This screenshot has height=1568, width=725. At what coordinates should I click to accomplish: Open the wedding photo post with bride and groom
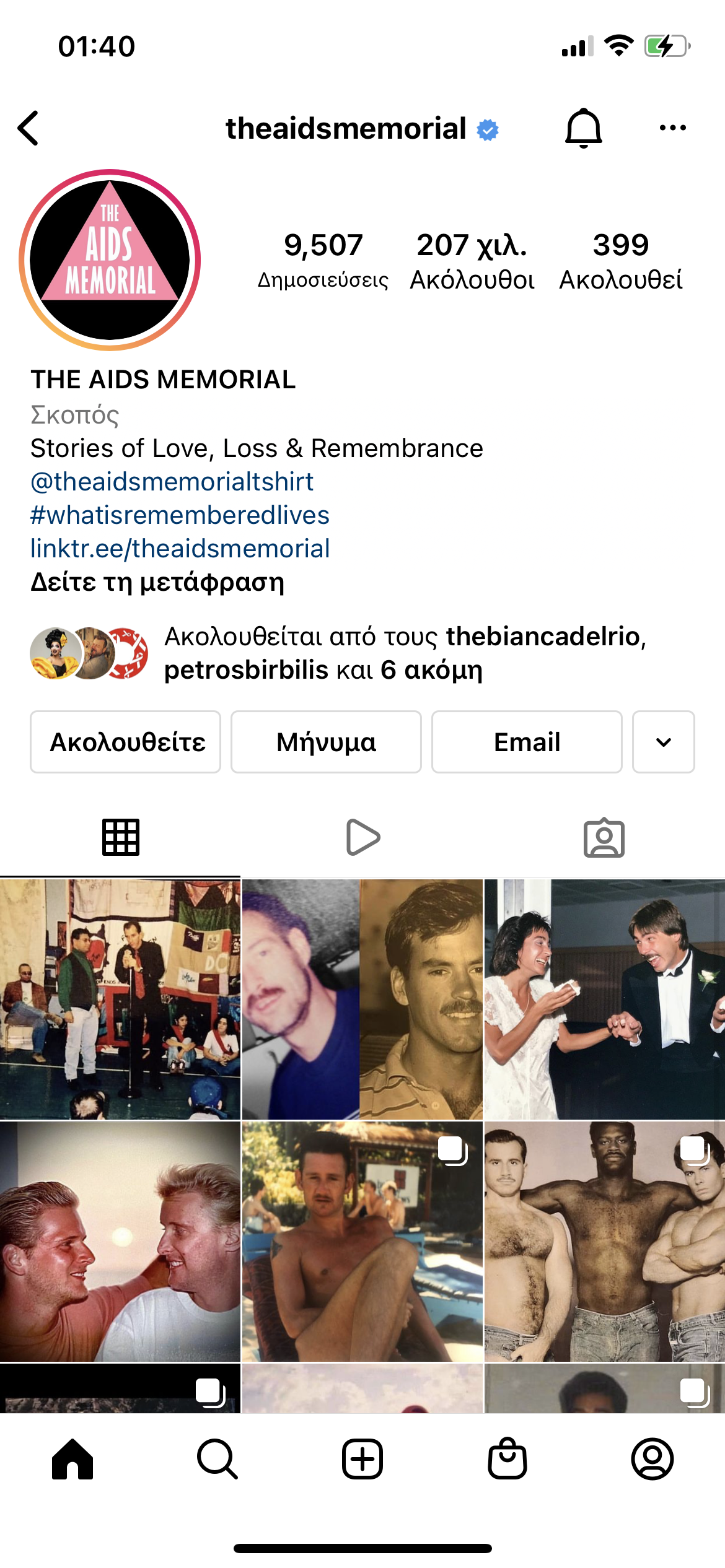pyautogui.click(x=604, y=999)
